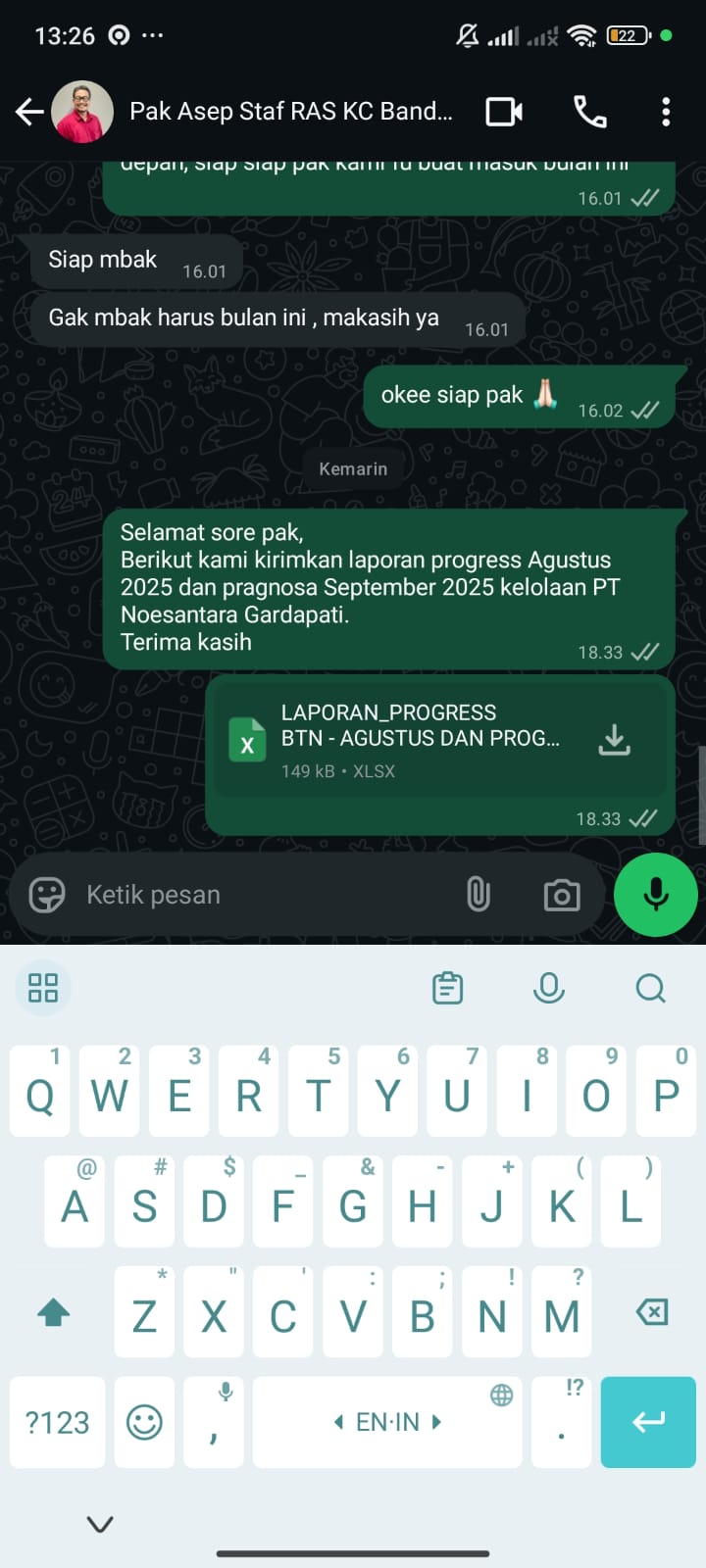Image resolution: width=706 pixels, height=1568 pixels.
Task: Open the camera from the message bar
Action: click(x=561, y=894)
